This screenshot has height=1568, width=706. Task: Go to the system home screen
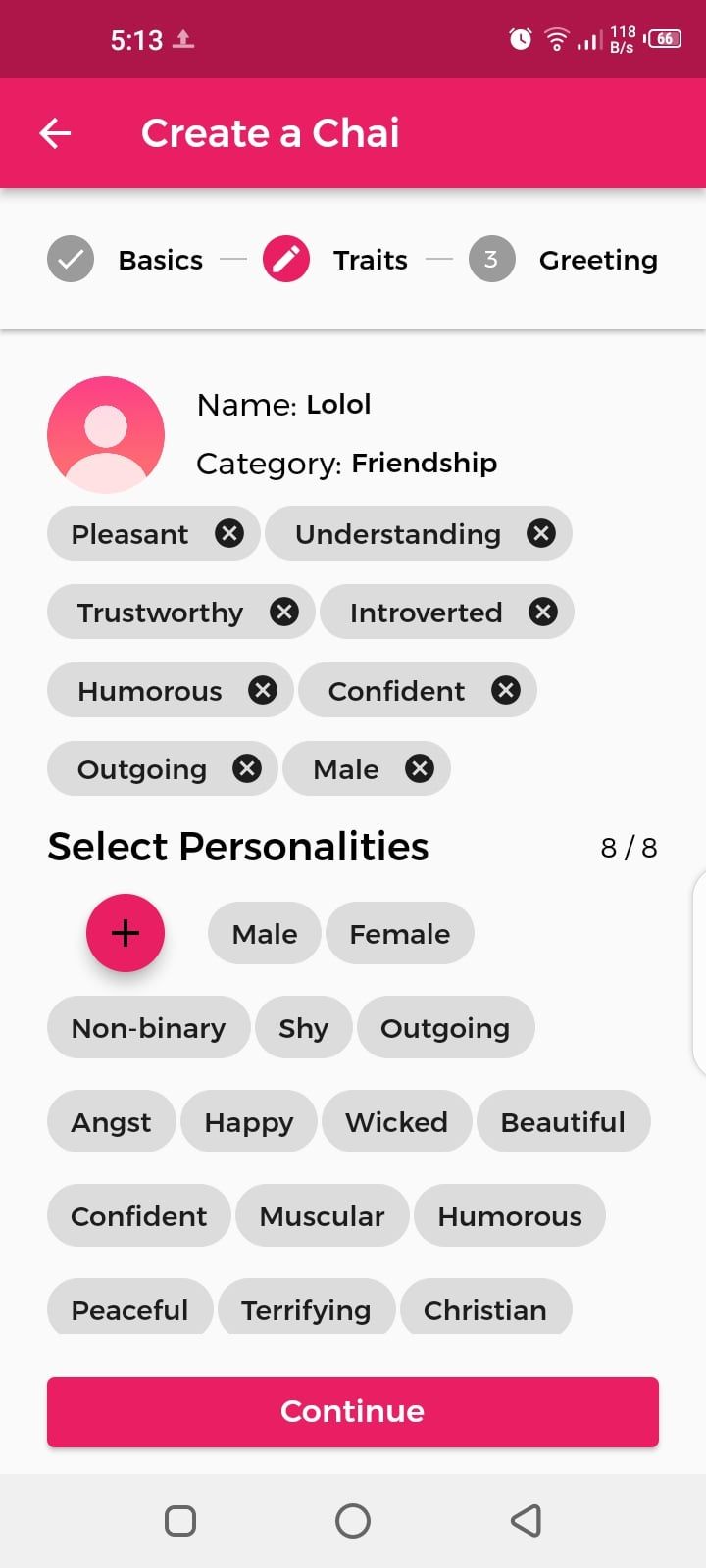[353, 1521]
